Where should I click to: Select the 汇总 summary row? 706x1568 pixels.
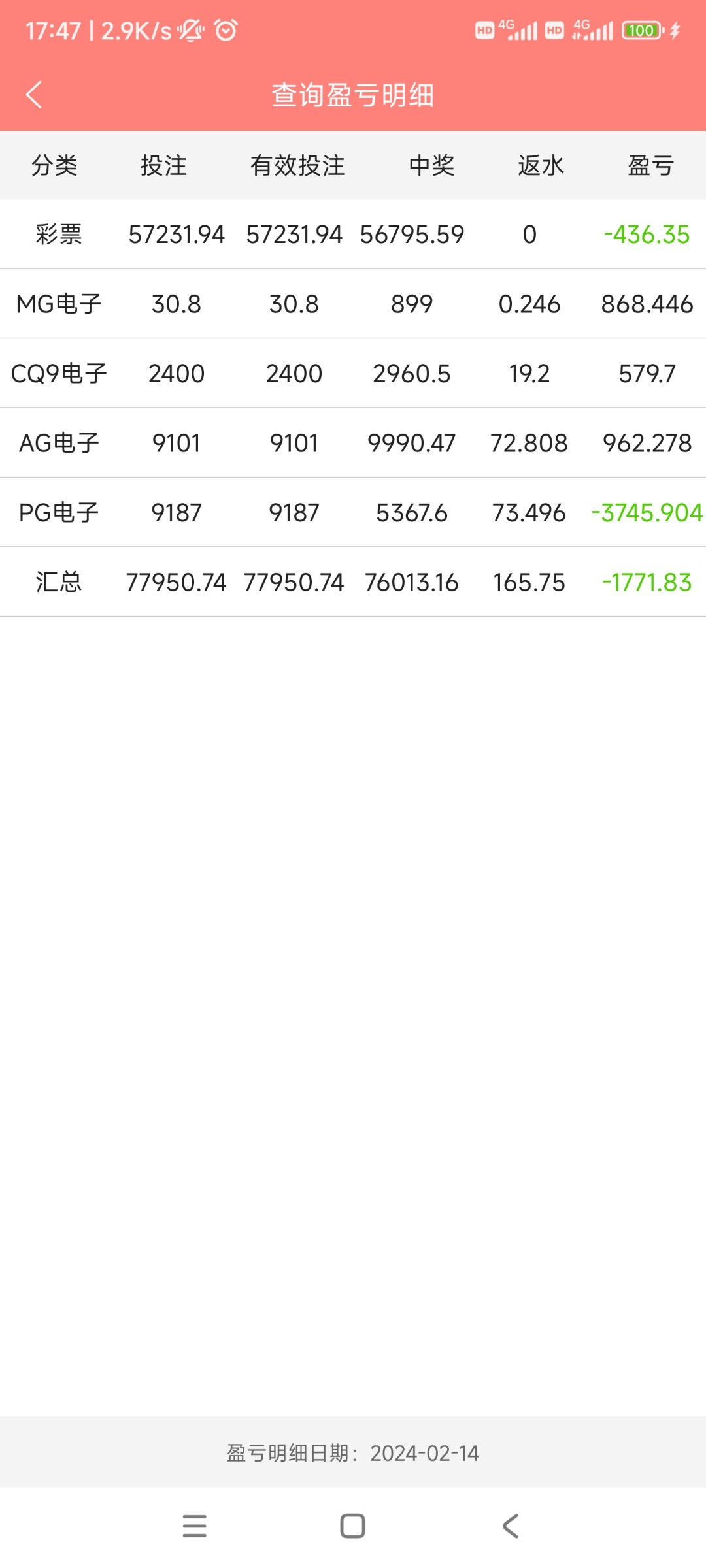point(353,583)
